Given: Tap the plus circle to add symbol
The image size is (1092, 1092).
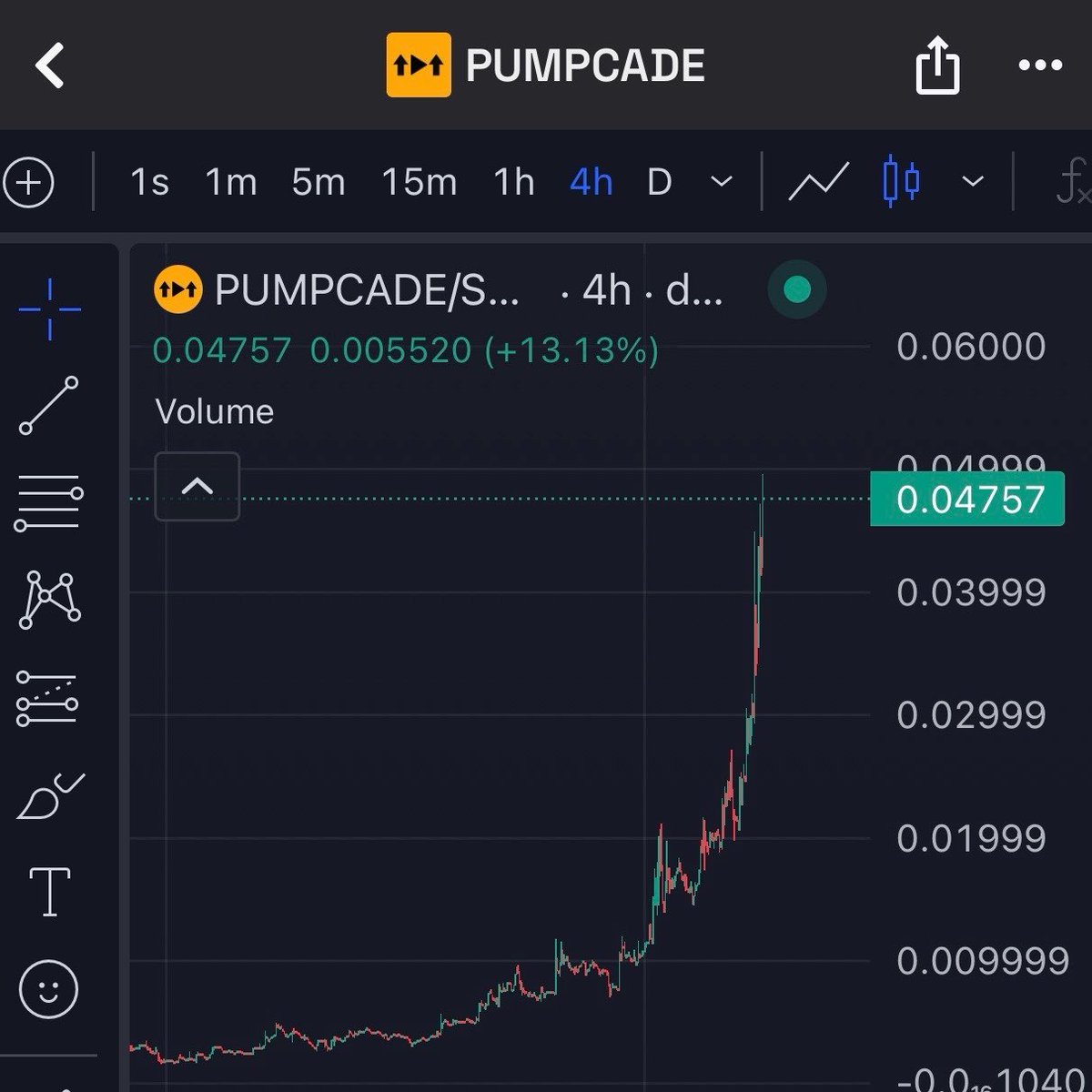Looking at the screenshot, I should click(28, 183).
